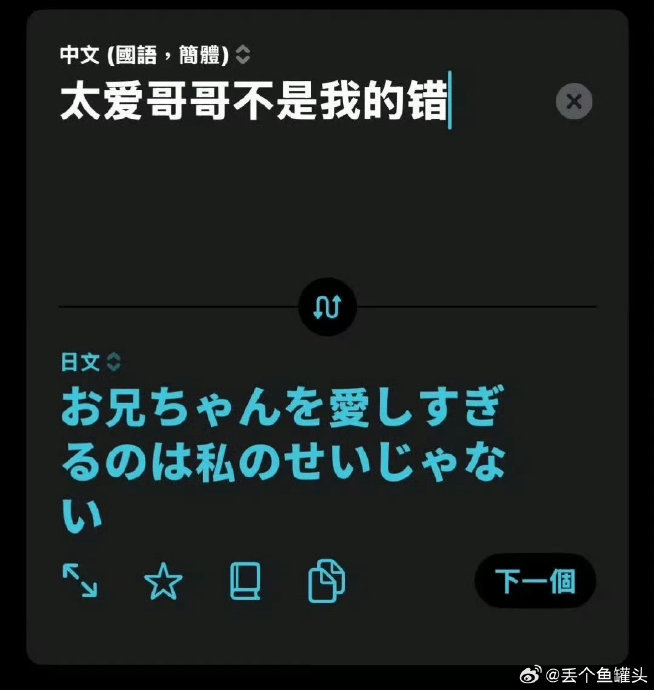Screen dimensions: 654x690
Task: Add translation to favorites
Action: coord(162,580)
